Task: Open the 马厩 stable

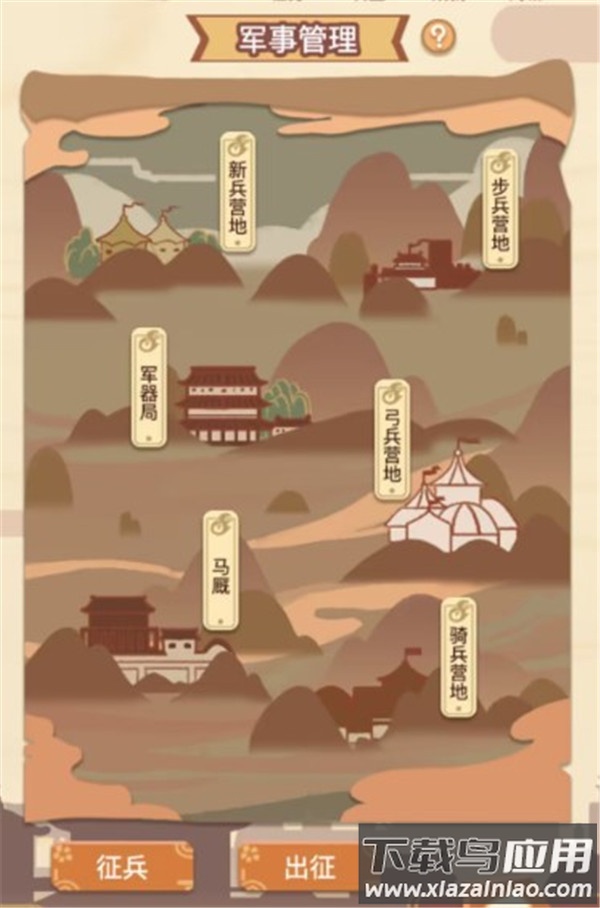Action: tap(220, 571)
